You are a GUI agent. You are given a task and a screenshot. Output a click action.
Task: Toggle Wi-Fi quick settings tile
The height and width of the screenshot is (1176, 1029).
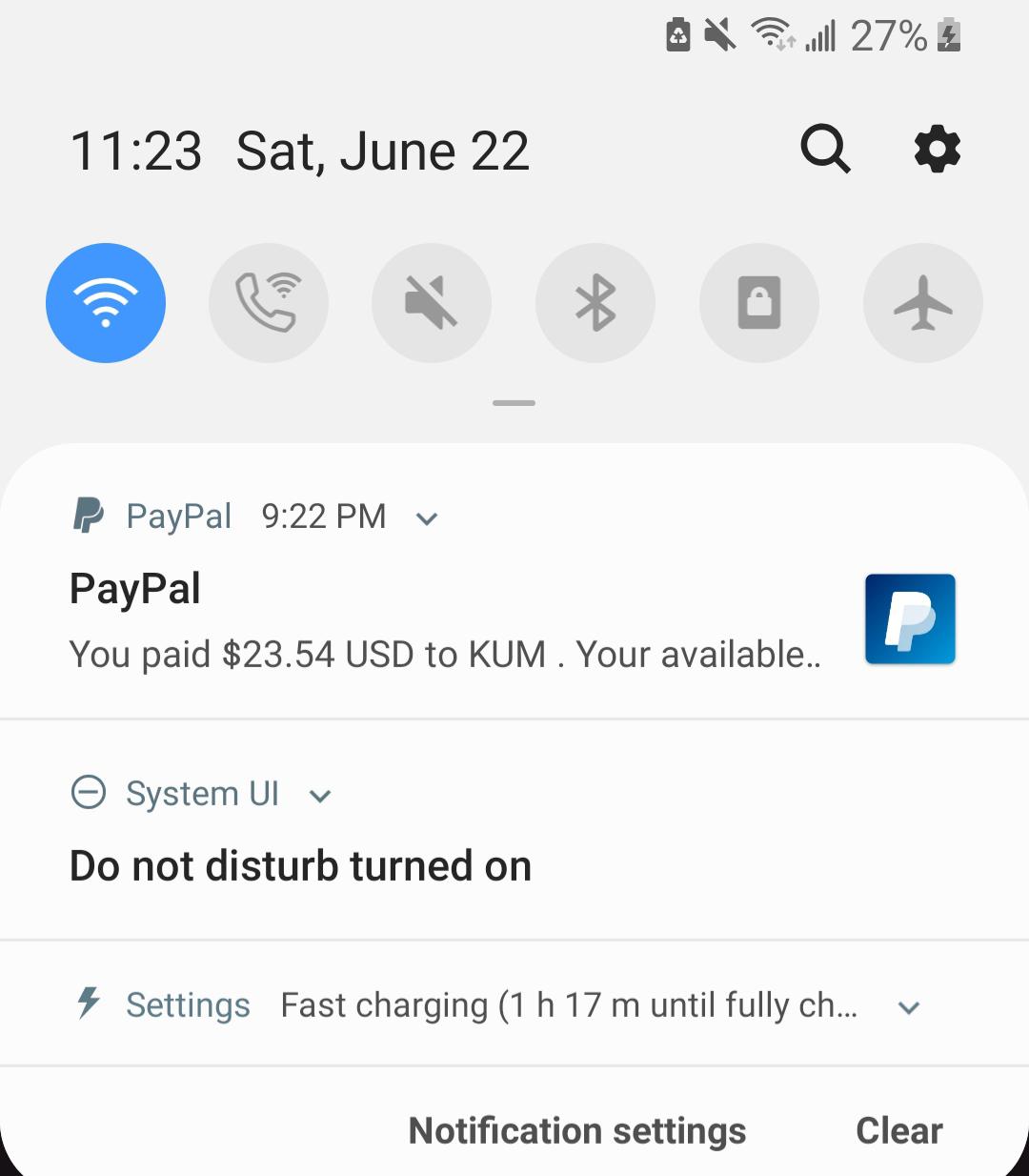click(106, 302)
